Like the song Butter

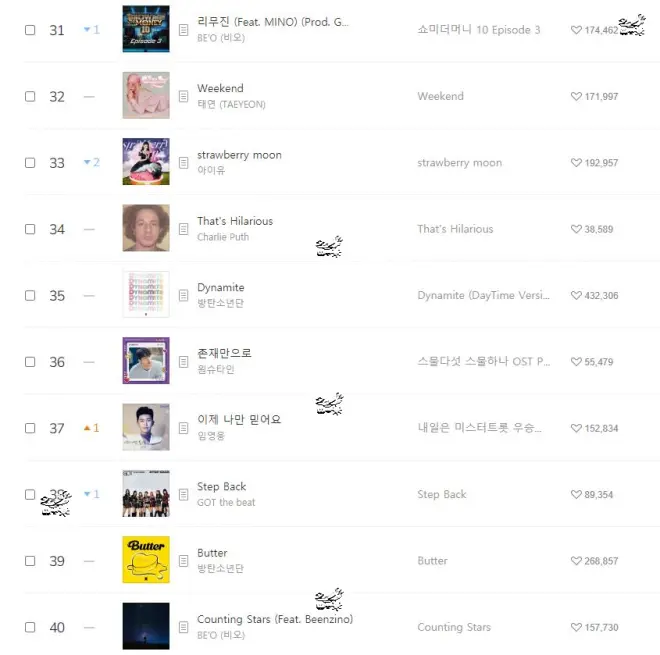[x=576, y=561]
